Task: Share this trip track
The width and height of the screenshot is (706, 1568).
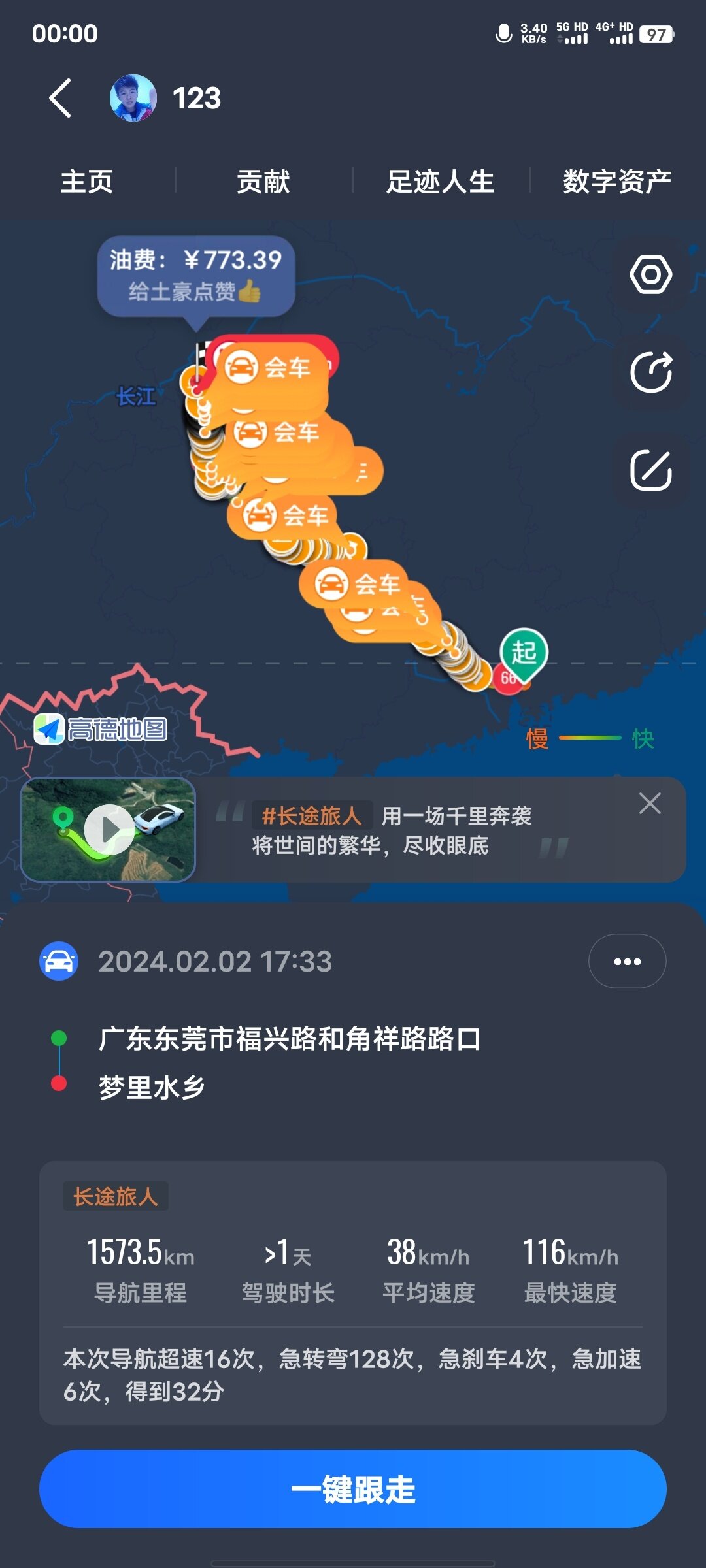Action: coord(650,372)
